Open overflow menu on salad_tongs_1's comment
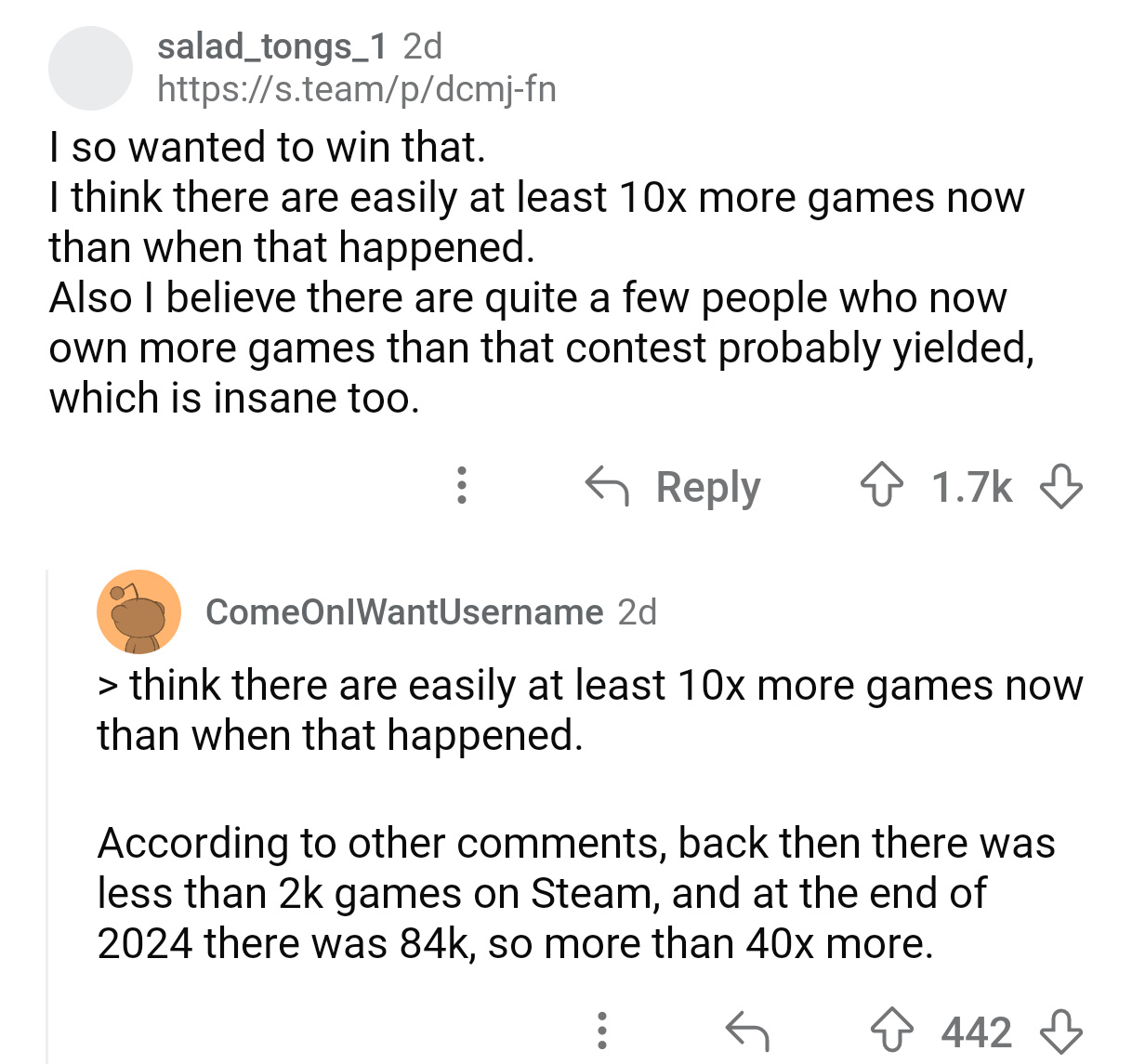The image size is (1132, 1064). click(461, 486)
